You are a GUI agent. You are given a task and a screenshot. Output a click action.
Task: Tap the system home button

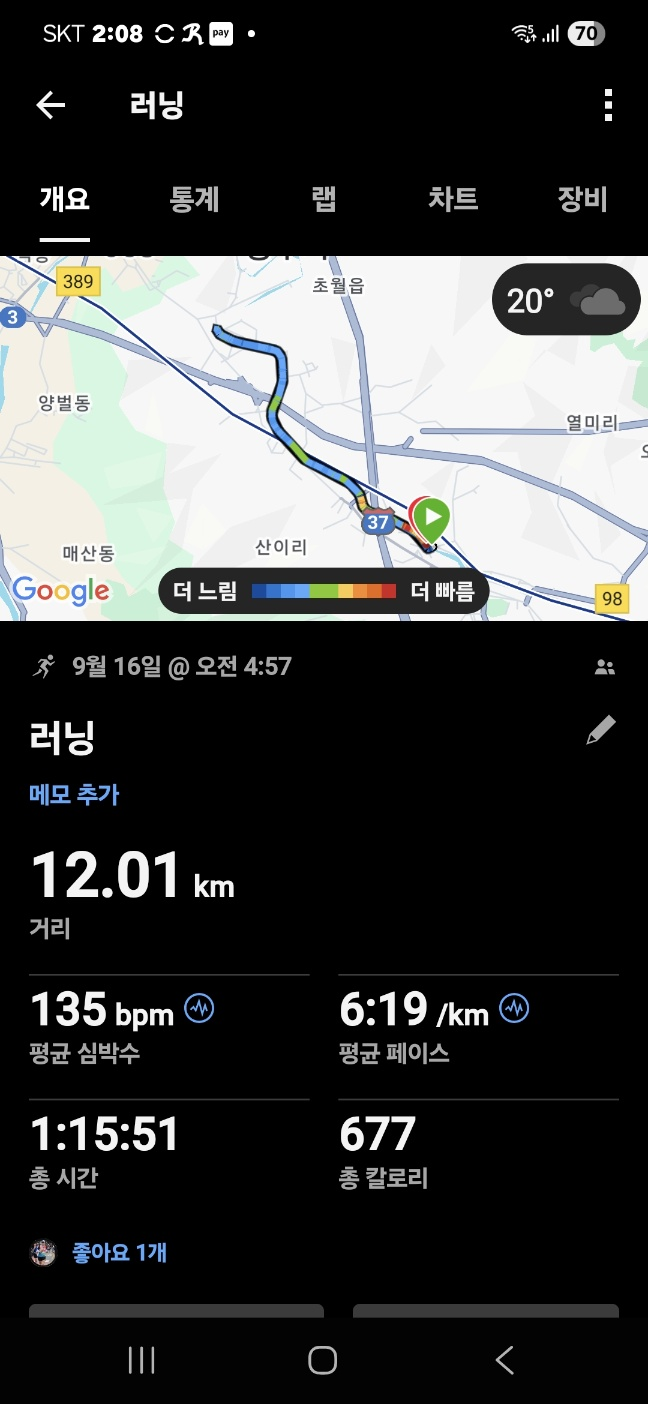pyautogui.click(x=323, y=1360)
